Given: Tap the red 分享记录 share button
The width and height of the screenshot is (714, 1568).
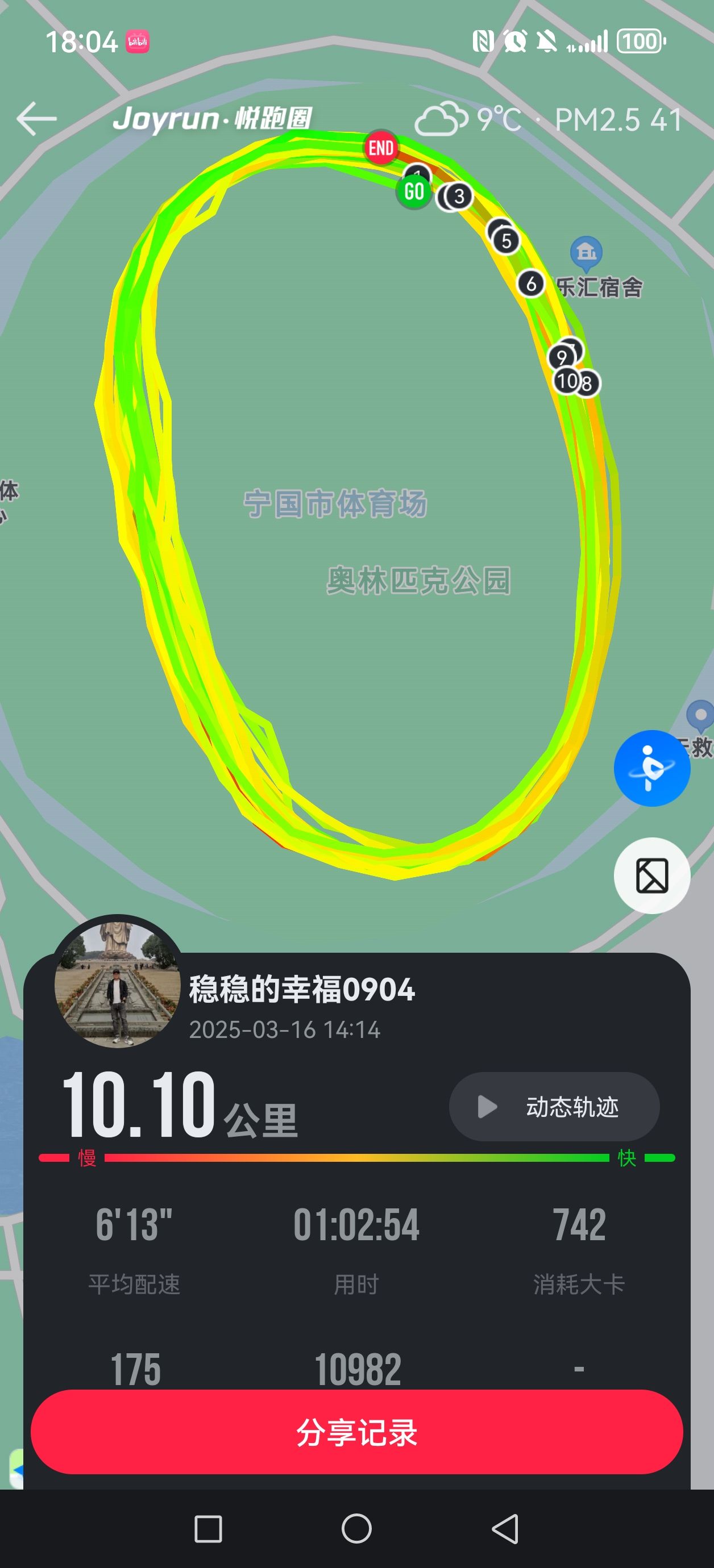Looking at the screenshot, I should coord(356,1432).
